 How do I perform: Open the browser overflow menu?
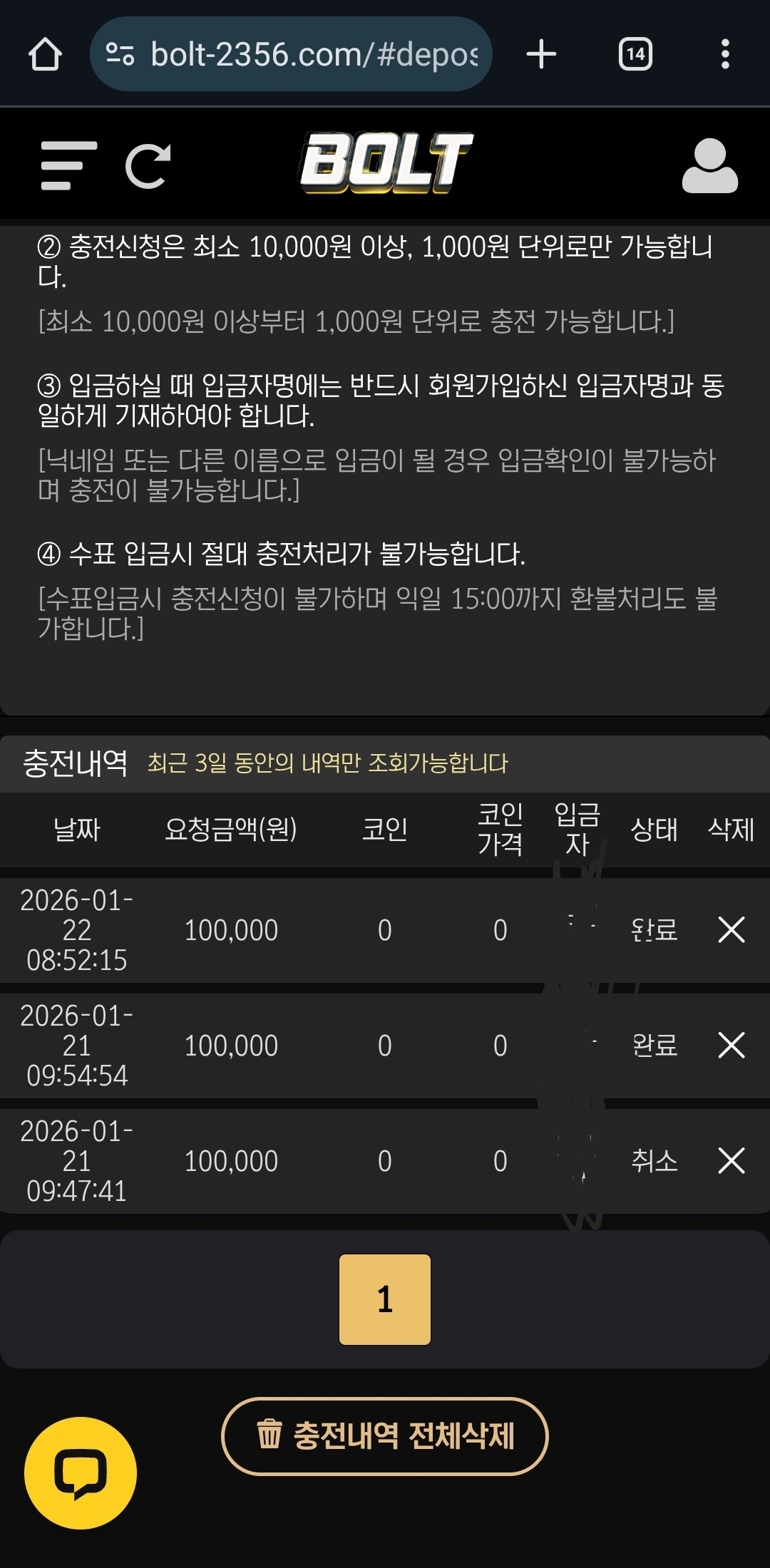(725, 54)
